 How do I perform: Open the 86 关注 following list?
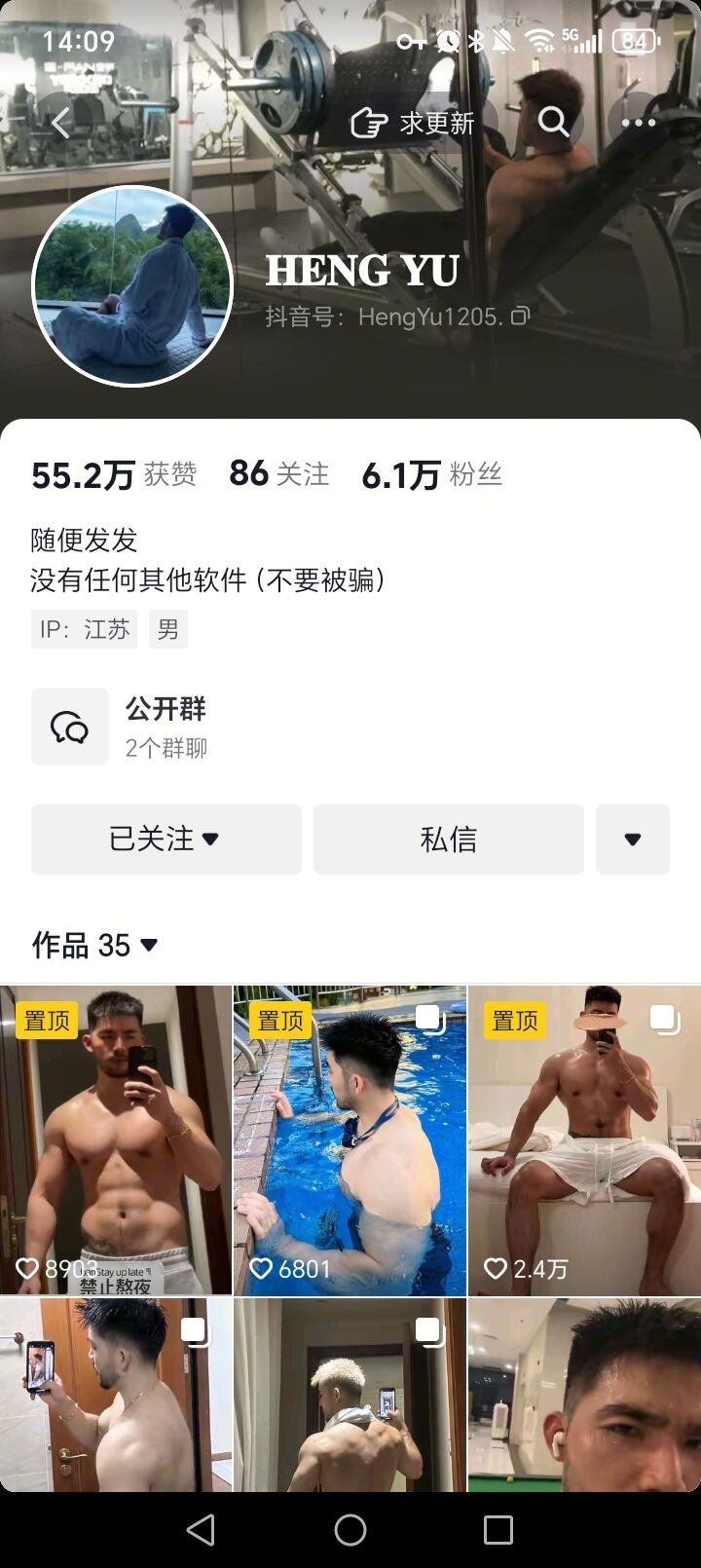point(278,474)
